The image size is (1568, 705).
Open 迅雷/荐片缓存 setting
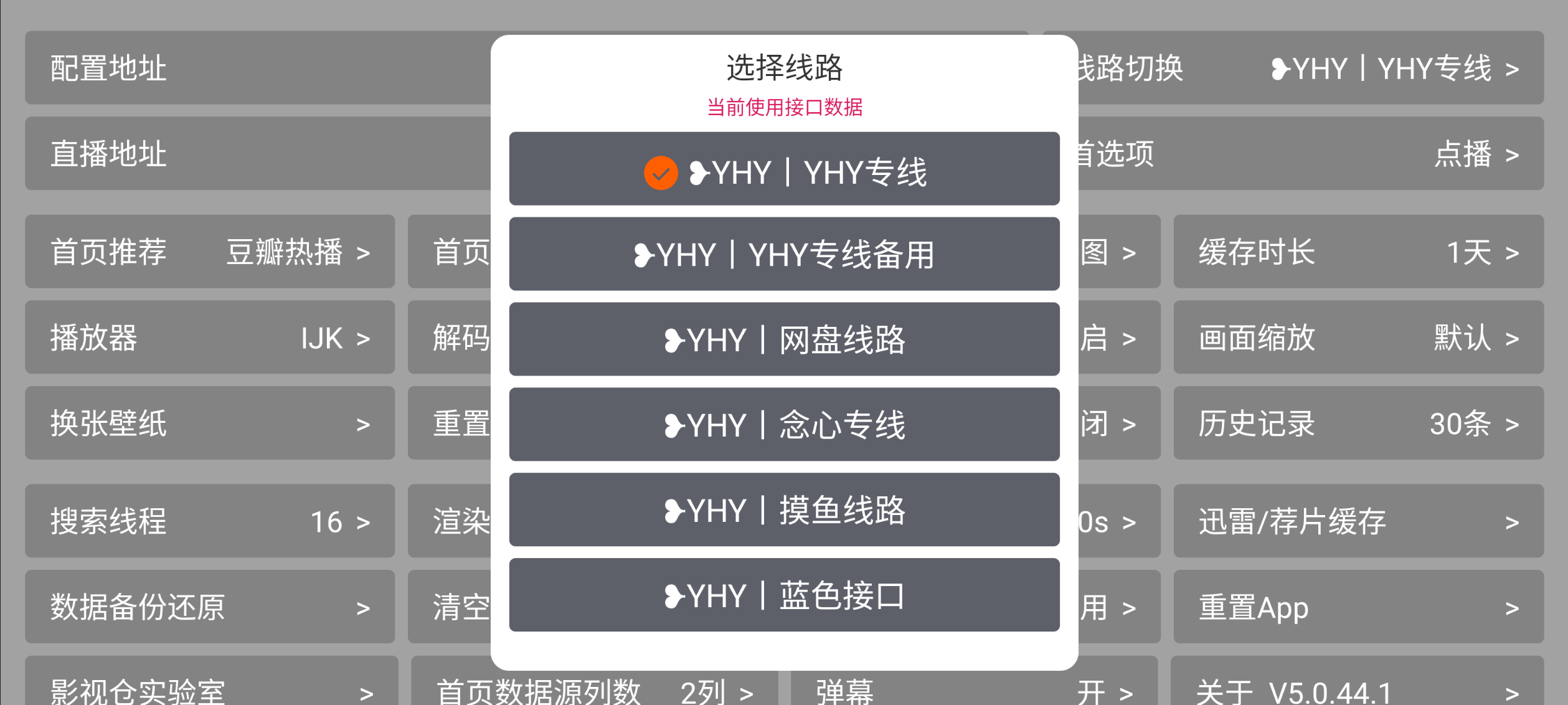[x=1358, y=521]
